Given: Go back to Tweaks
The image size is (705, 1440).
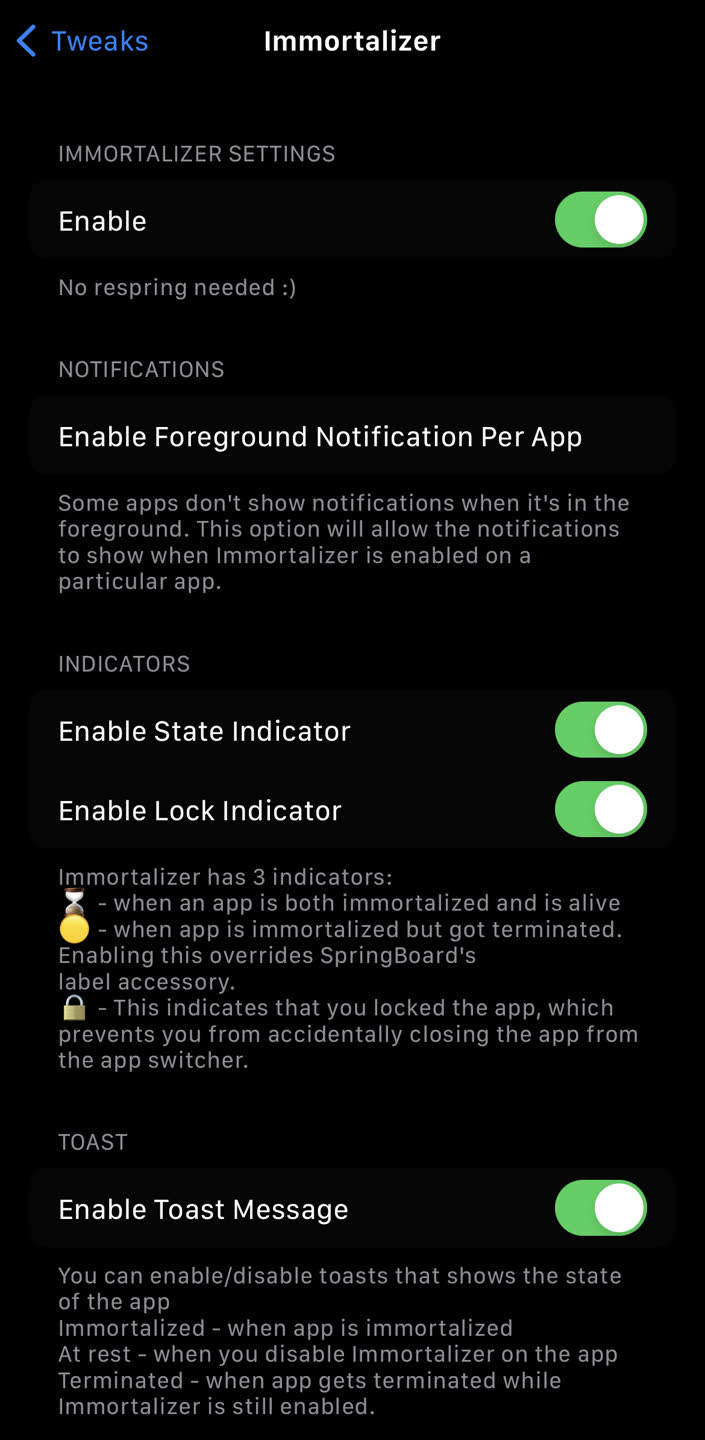Looking at the screenshot, I should (x=82, y=41).
